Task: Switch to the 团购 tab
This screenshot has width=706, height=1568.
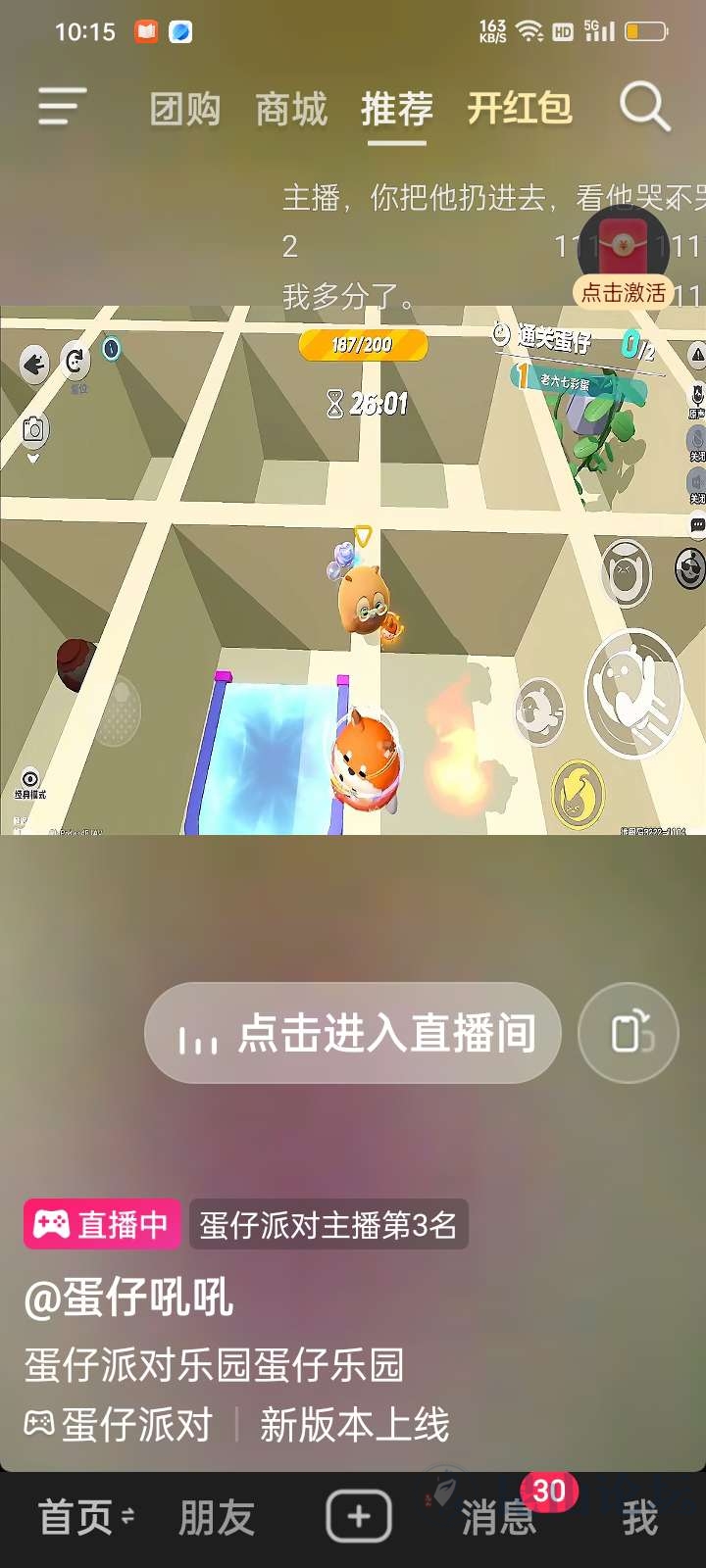Action: coord(185,109)
